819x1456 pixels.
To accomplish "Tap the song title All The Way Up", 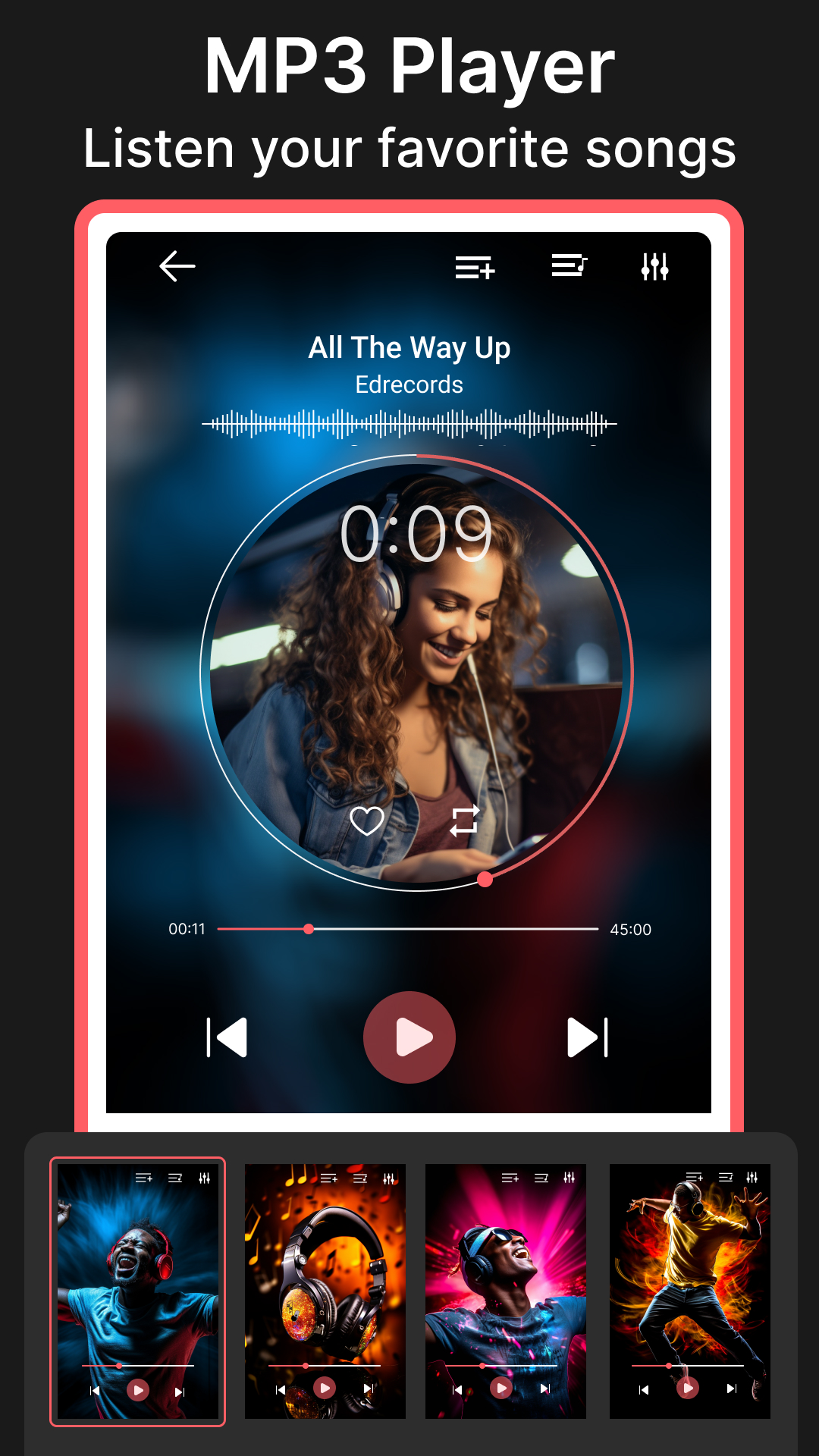I will pyautogui.click(x=409, y=348).
